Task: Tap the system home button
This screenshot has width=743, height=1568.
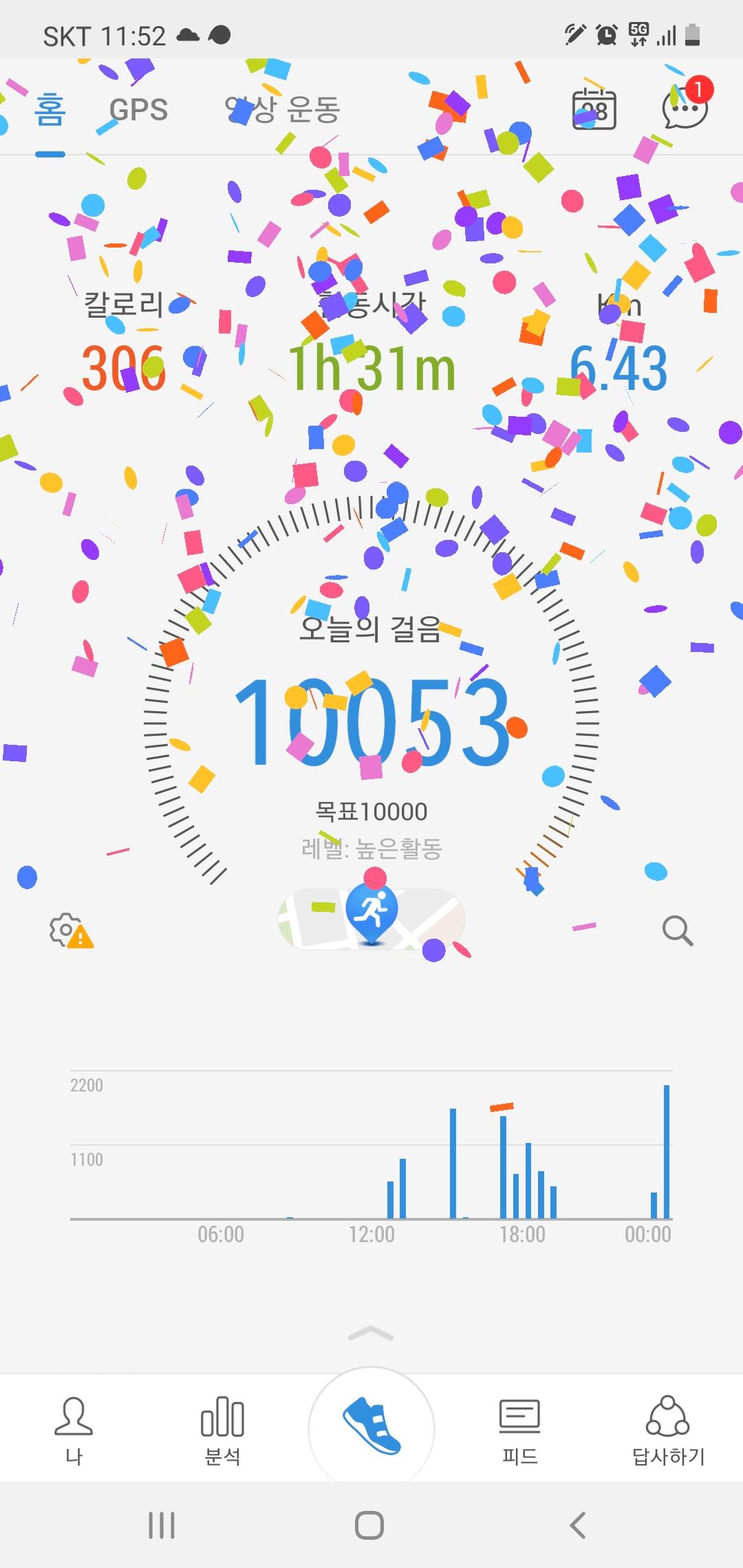Action: point(369,1525)
